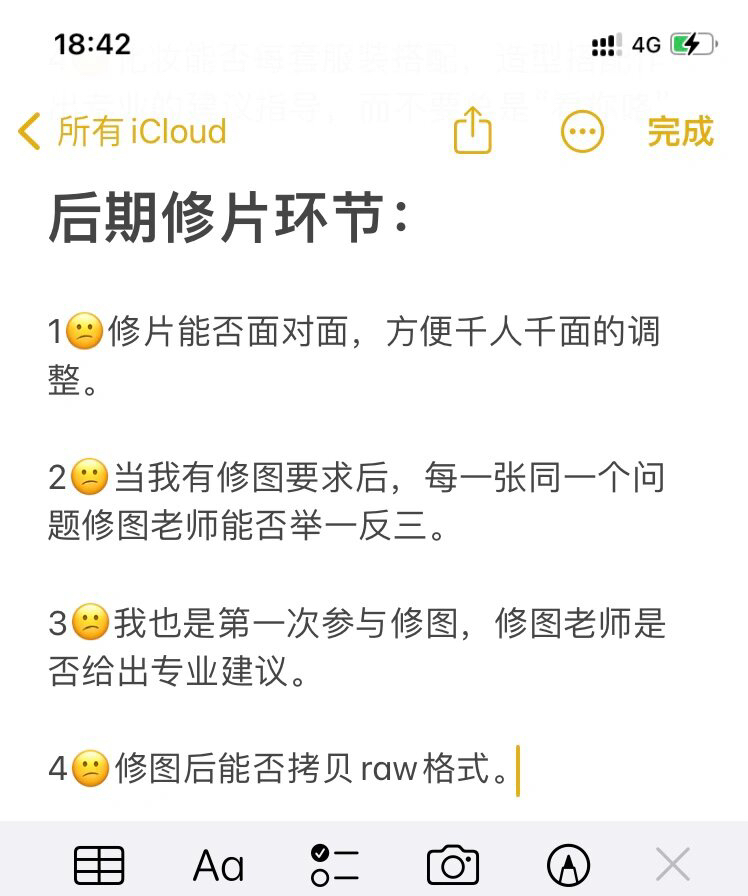748x896 pixels.
Task: Tap 完成 to finish editing
Action: coord(680,131)
